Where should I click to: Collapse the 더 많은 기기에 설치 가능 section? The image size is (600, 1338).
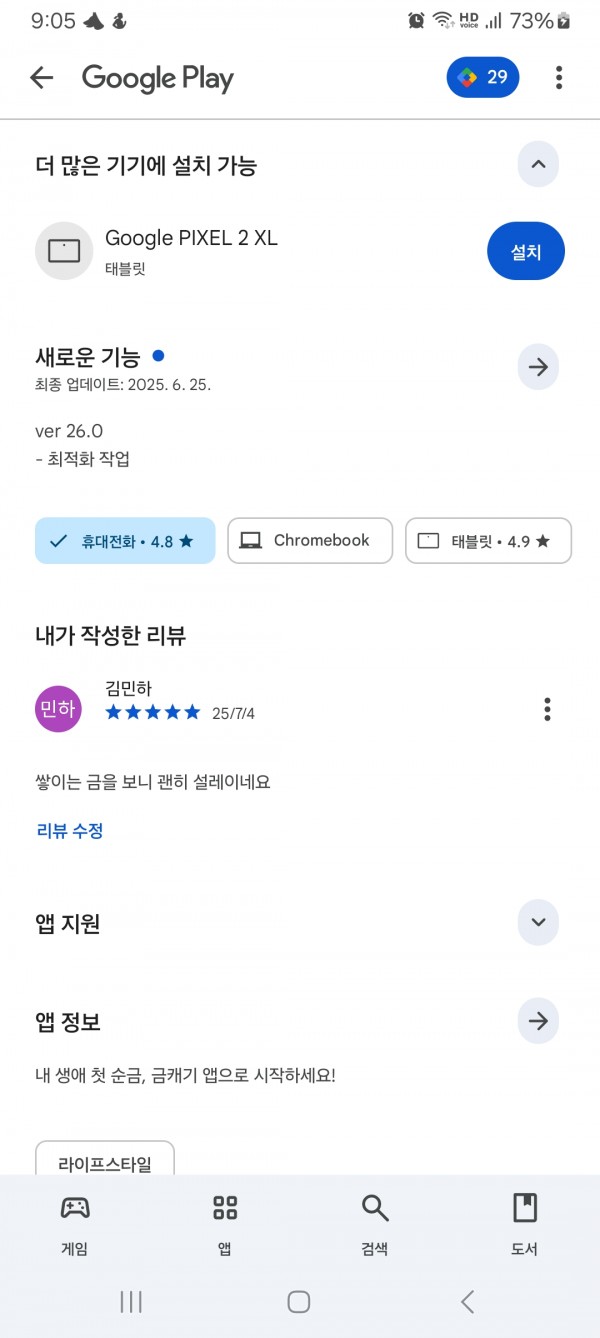tap(538, 165)
